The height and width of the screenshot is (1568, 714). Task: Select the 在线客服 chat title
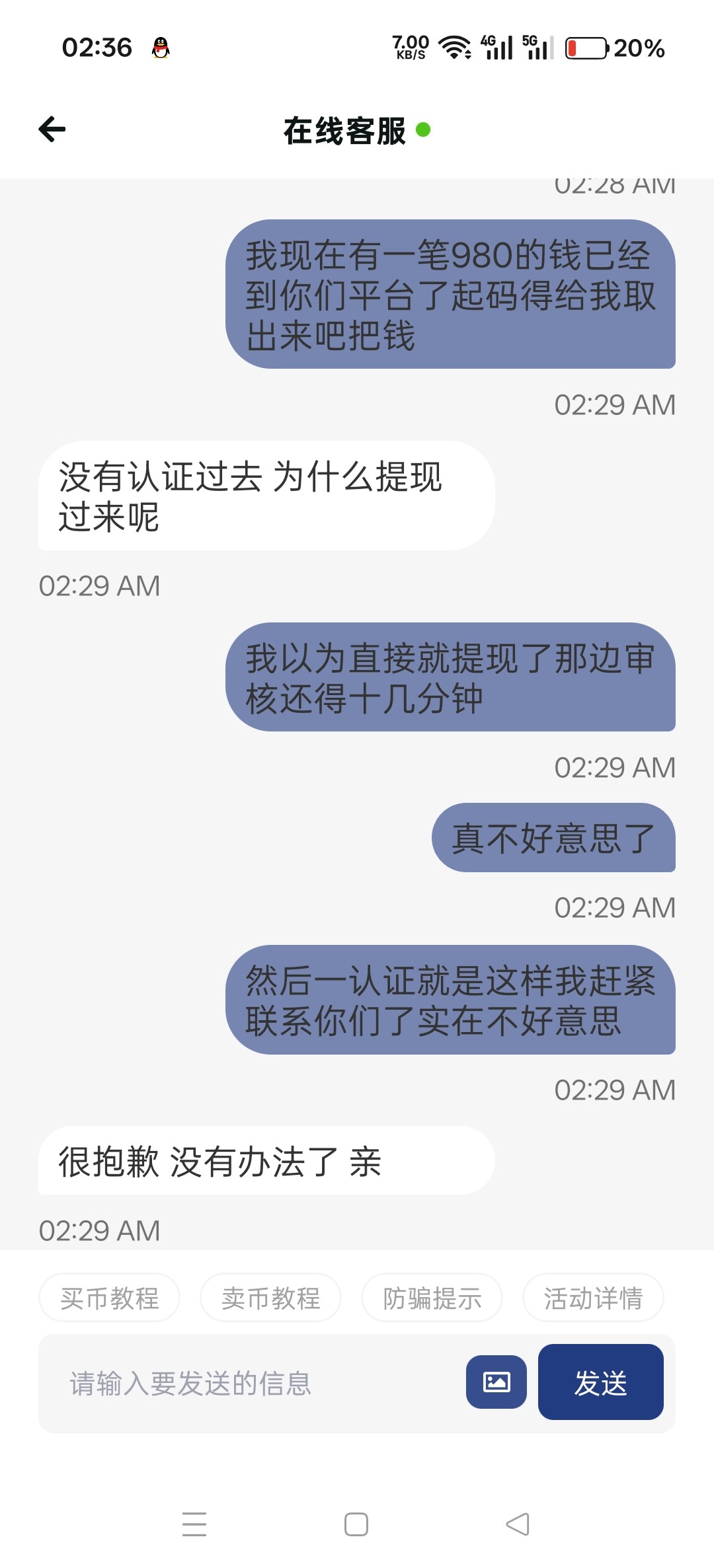pos(344,130)
